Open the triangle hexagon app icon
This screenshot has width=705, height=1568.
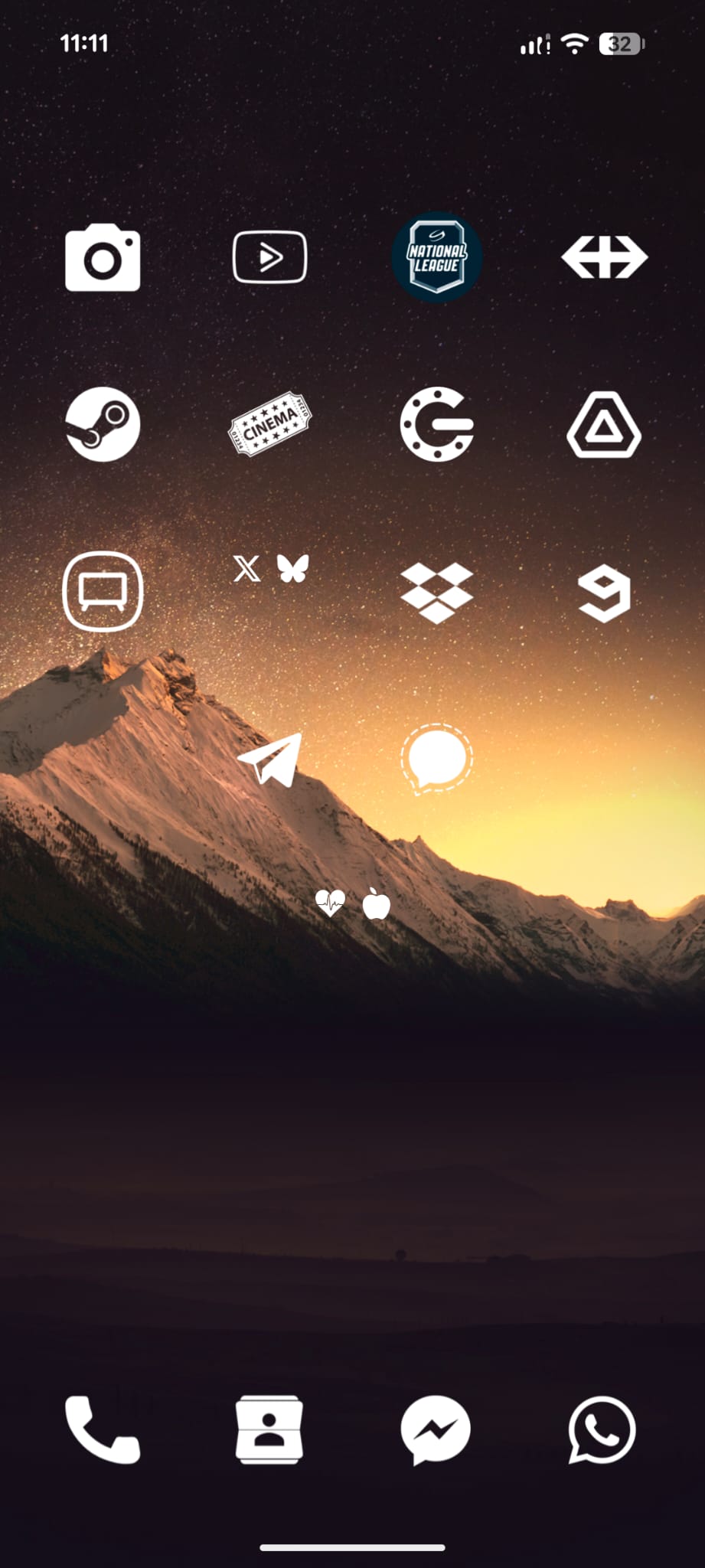[x=604, y=425]
